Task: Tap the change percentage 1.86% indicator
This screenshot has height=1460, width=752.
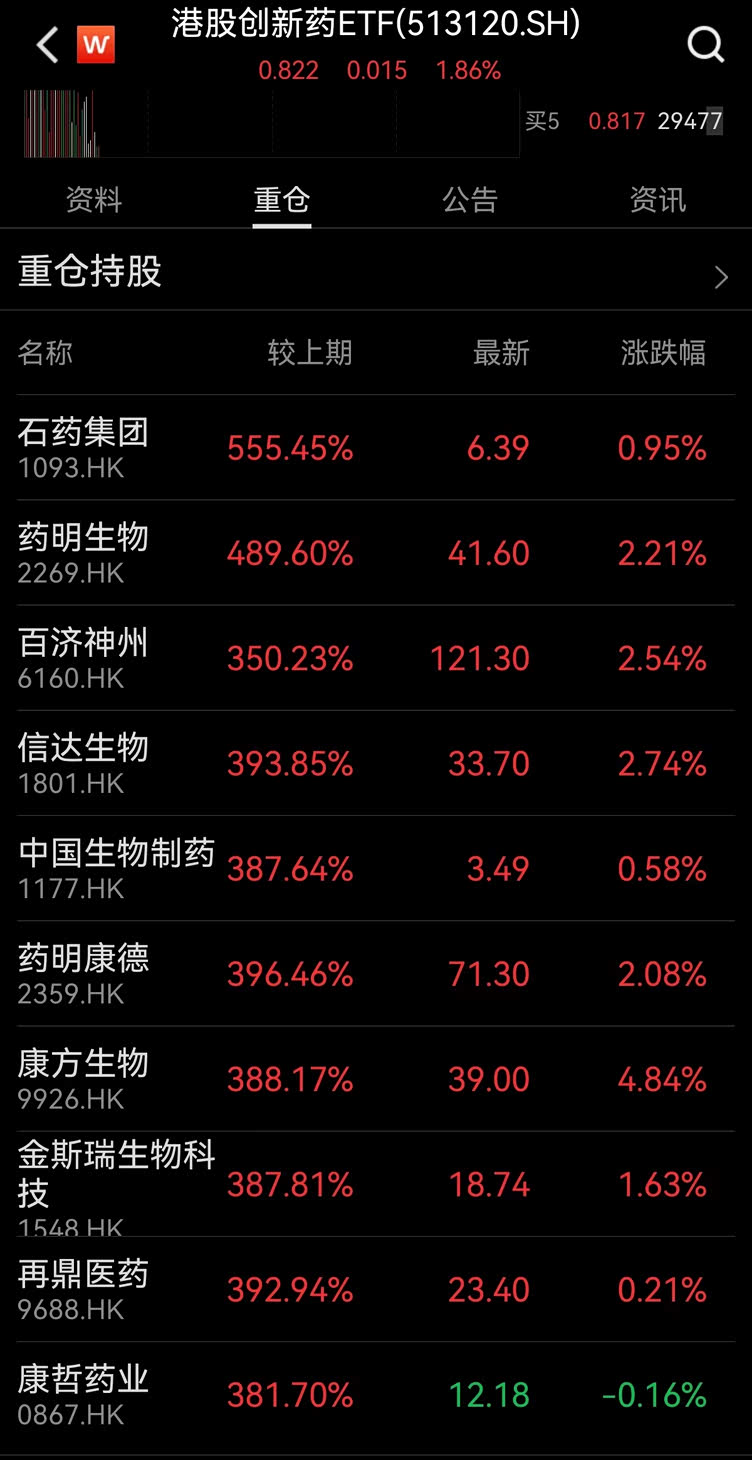Action: (x=469, y=71)
